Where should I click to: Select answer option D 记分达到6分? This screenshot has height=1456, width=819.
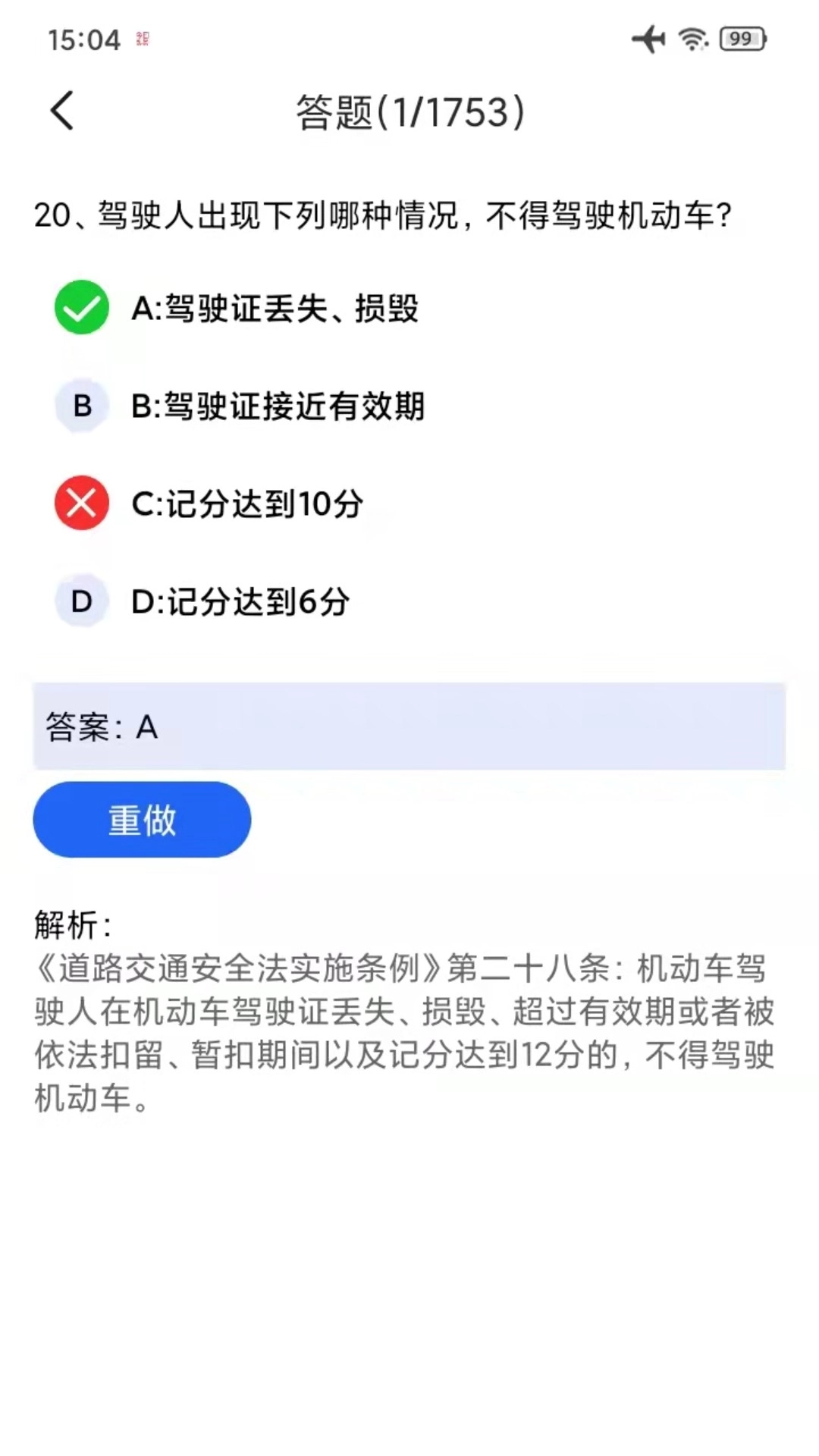point(243,601)
